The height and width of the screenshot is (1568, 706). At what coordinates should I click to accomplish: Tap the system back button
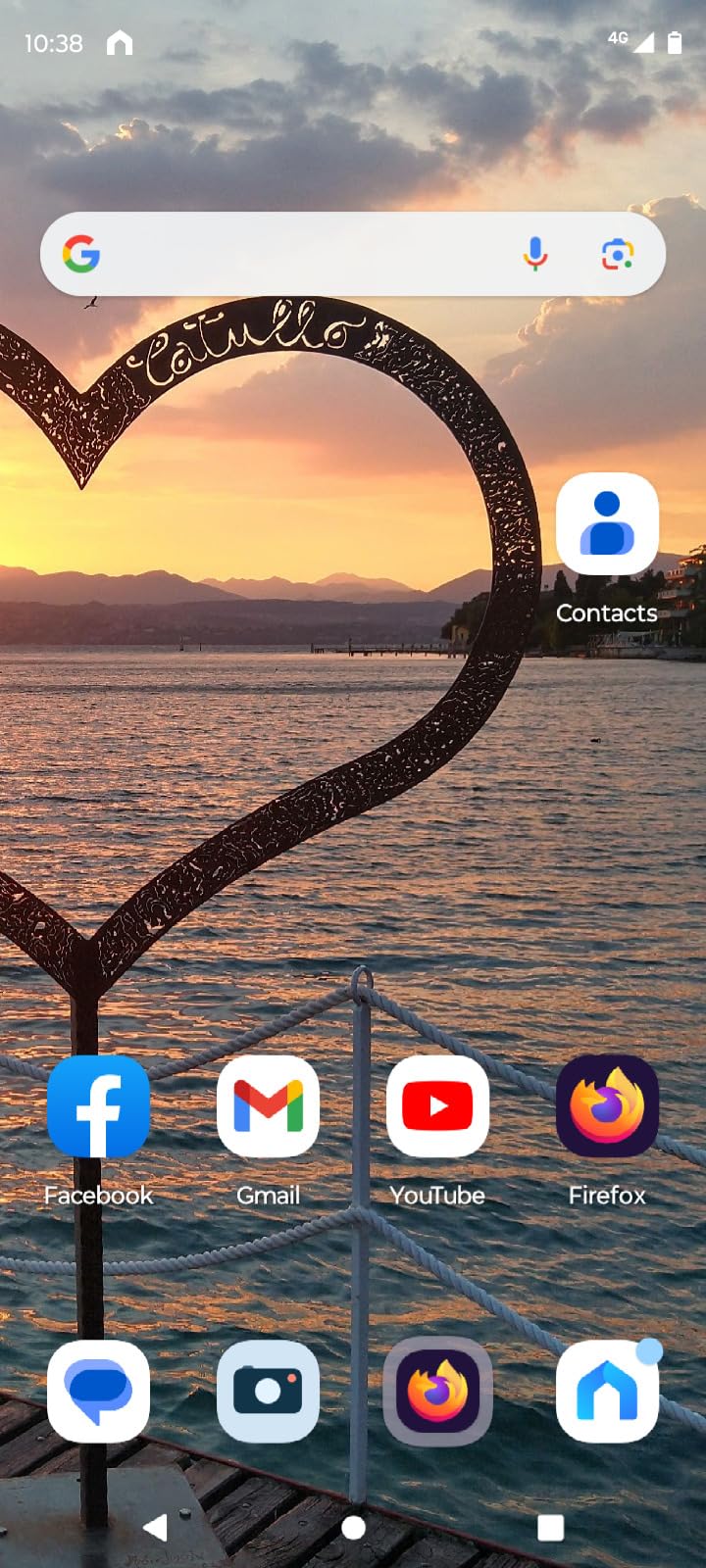coord(155,1527)
